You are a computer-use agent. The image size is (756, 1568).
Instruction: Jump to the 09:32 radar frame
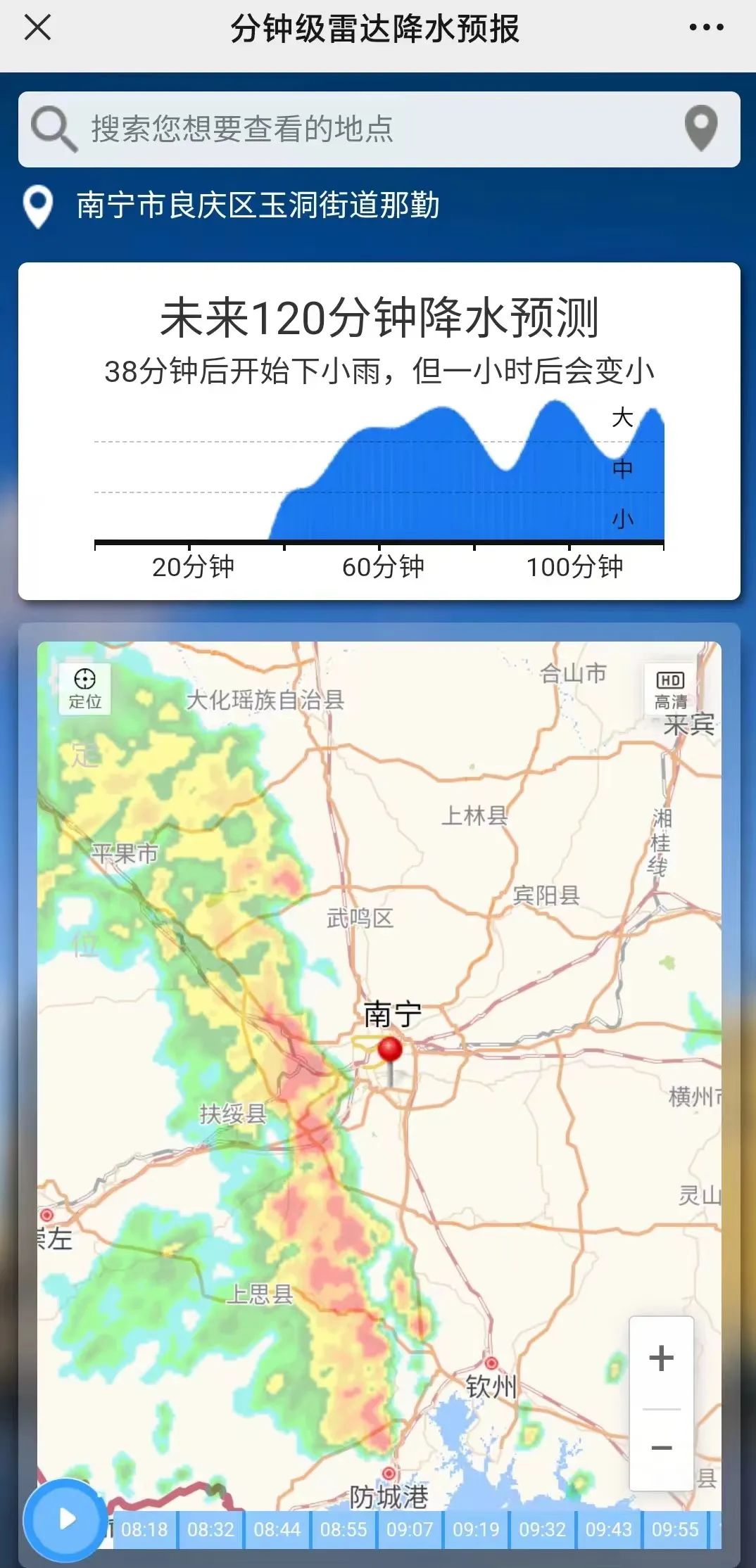(x=542, y=1529)
